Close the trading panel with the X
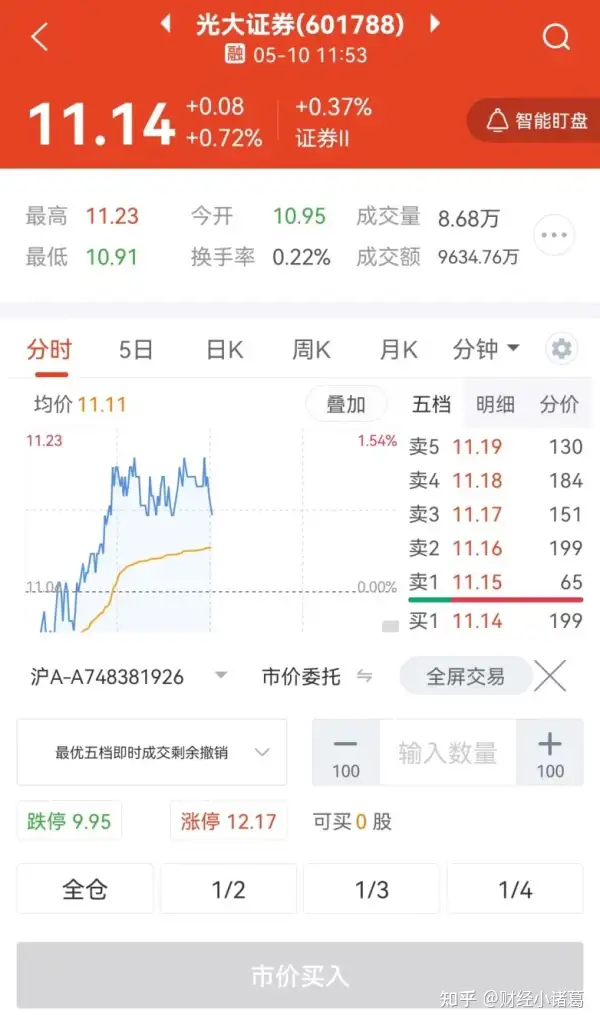The height and width of the screenshot is (1025, 600). pos(550,676)
